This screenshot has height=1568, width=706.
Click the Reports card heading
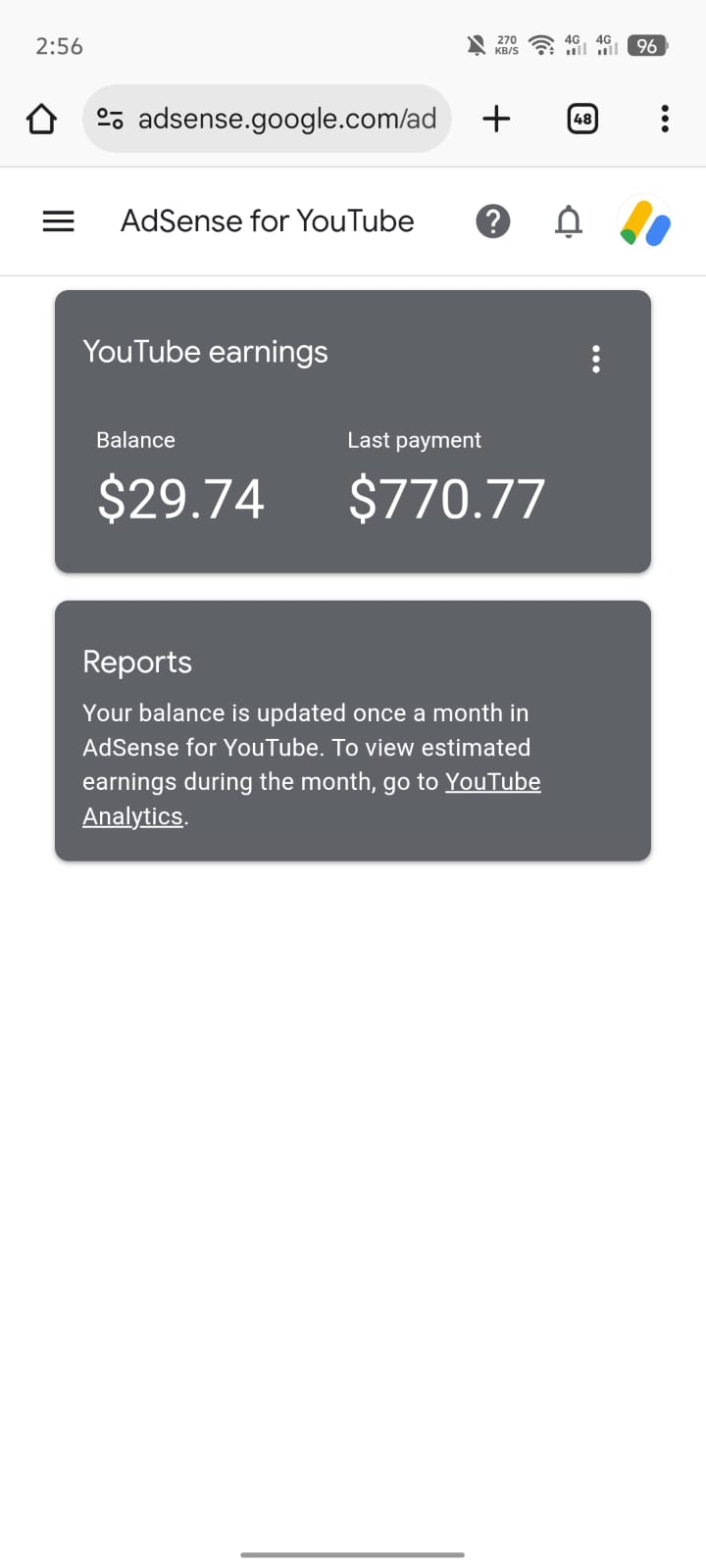(136, 661)
